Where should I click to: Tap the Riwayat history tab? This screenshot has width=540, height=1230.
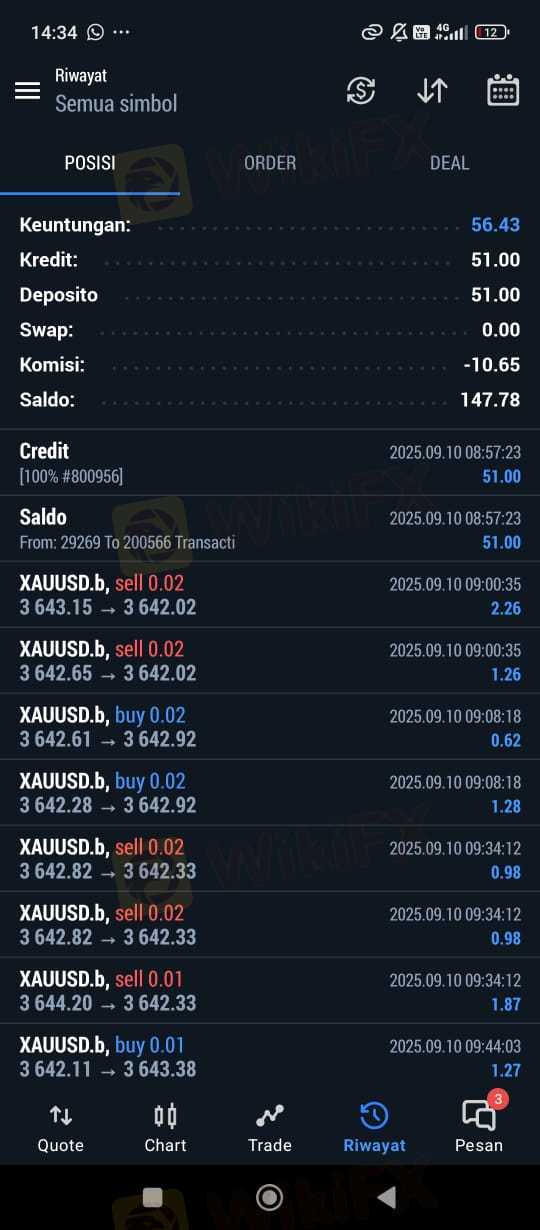374,1127
